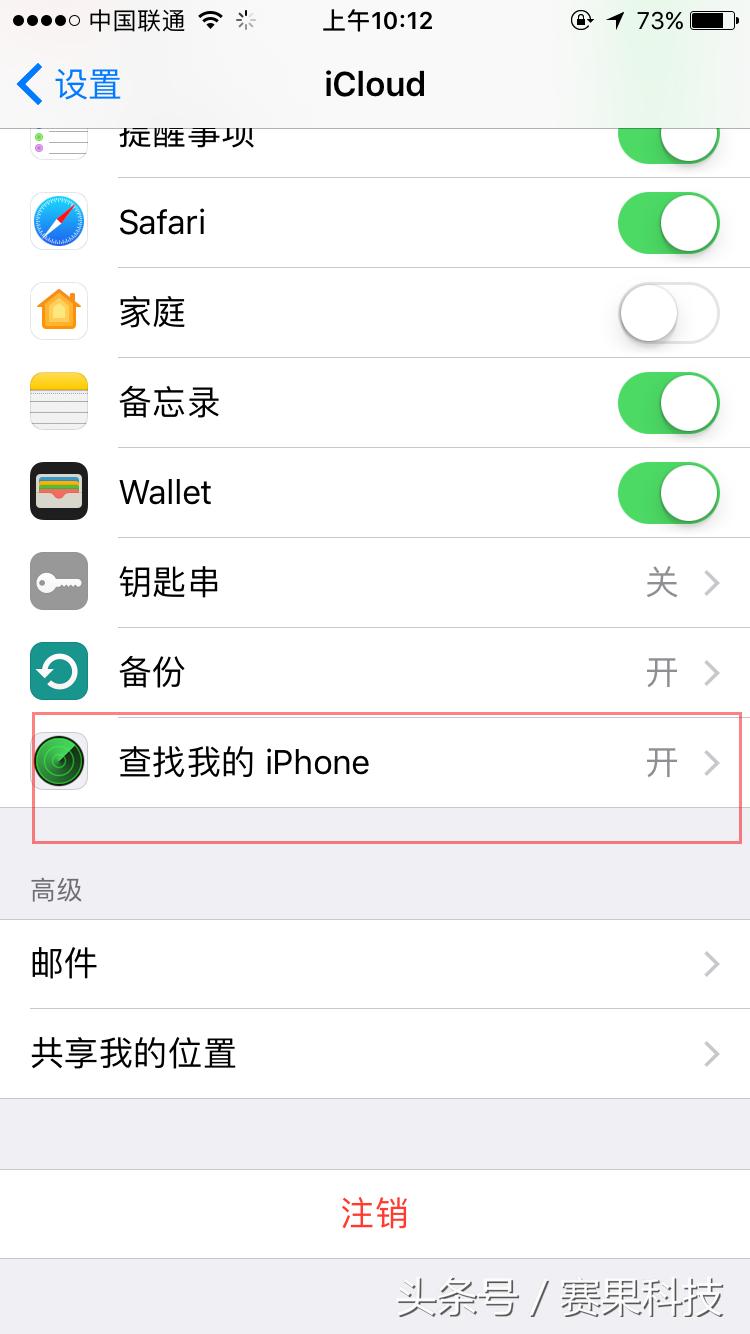Tap the 钥匙串 (Keychain) key icon
The height and width of the screenshot is (1334, 750).
58,582
